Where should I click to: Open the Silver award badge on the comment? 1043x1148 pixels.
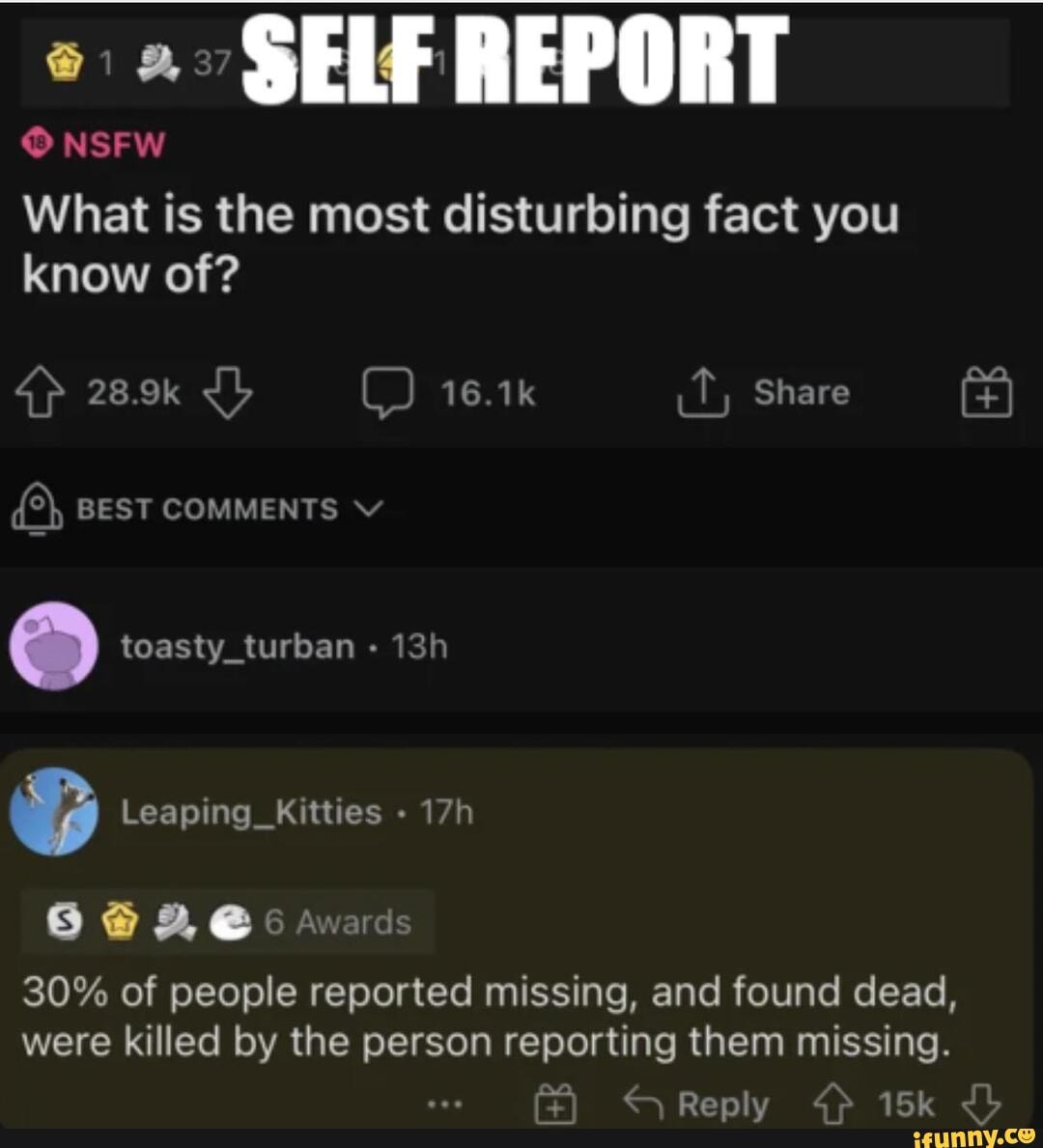coord(63,921)
